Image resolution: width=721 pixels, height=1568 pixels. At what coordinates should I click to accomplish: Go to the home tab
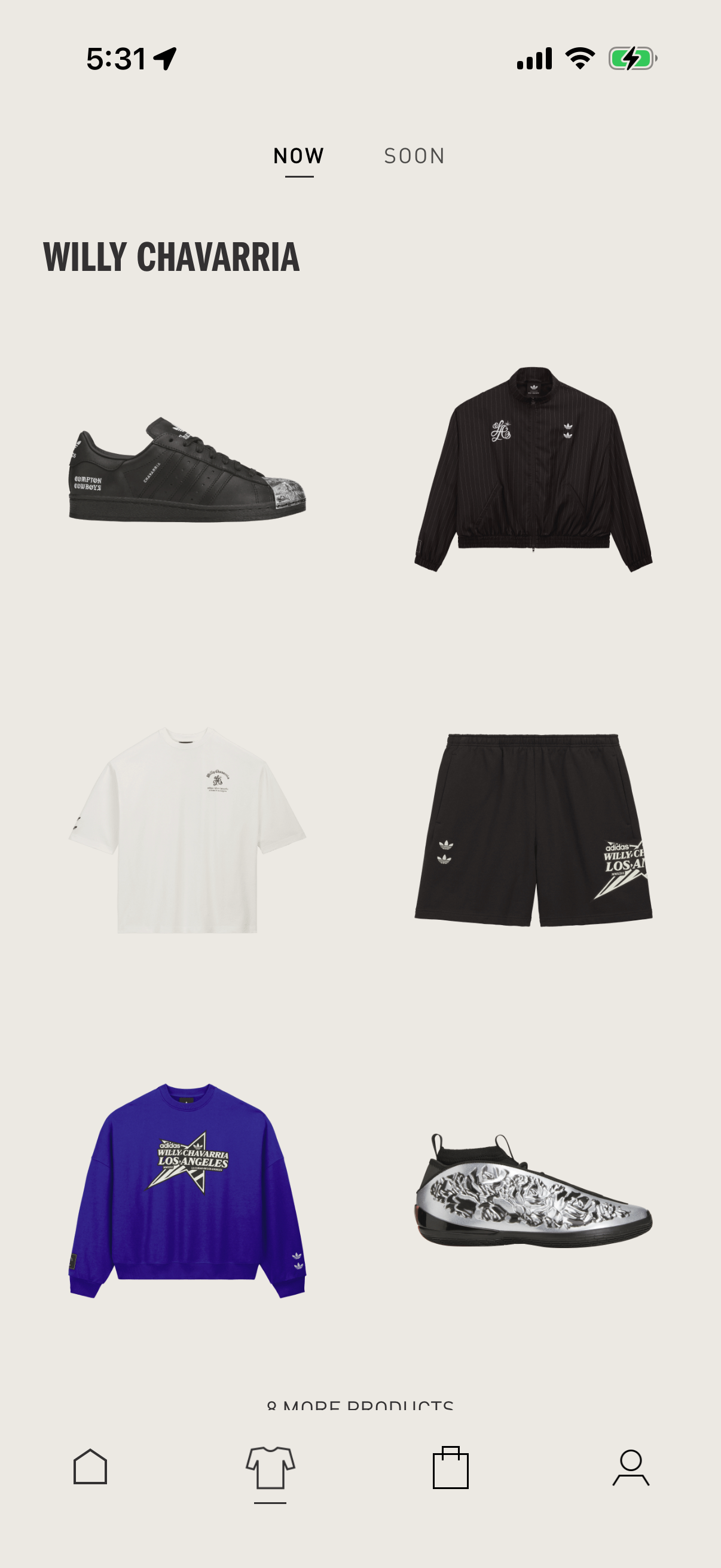pyautogui.click(x=90, y=1467)
